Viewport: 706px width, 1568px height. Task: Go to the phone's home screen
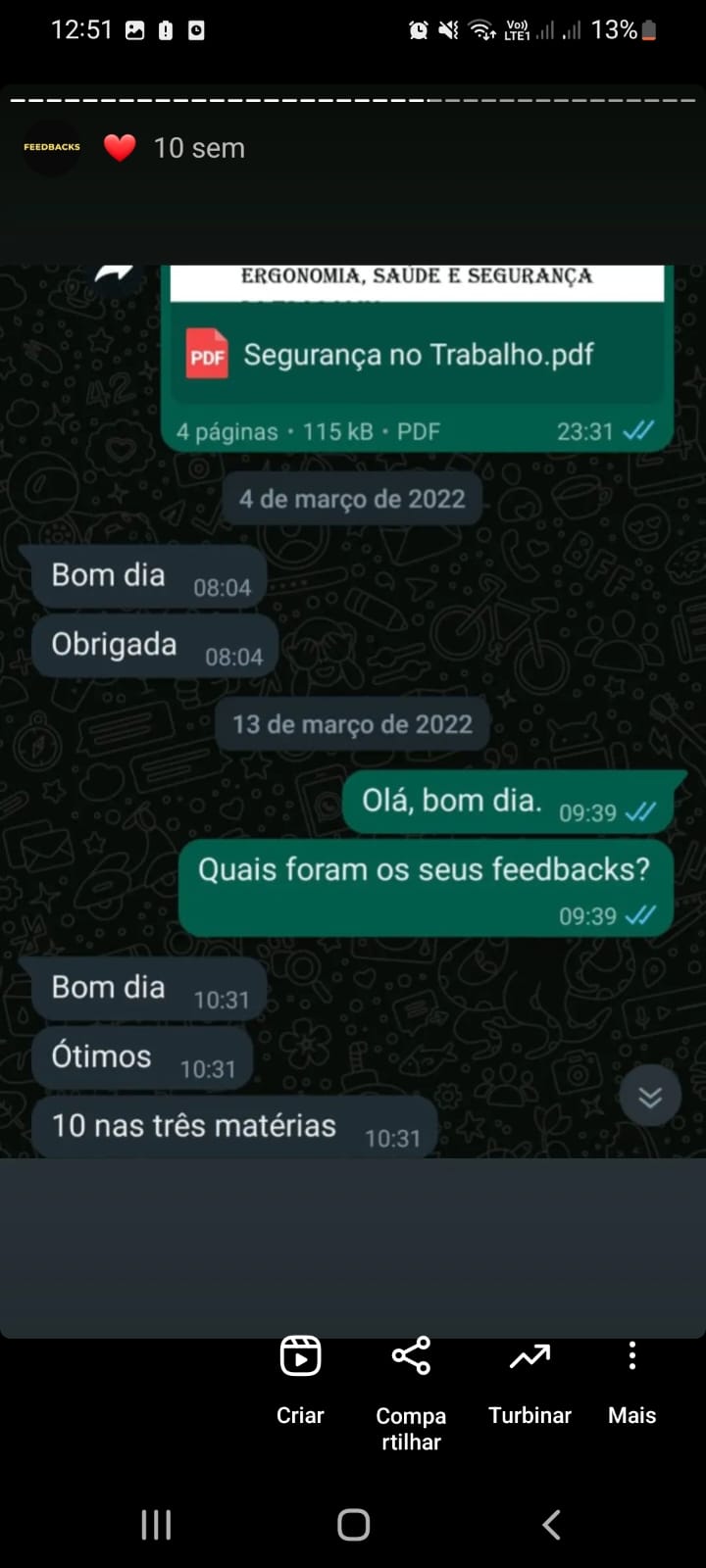(353, 1525)
